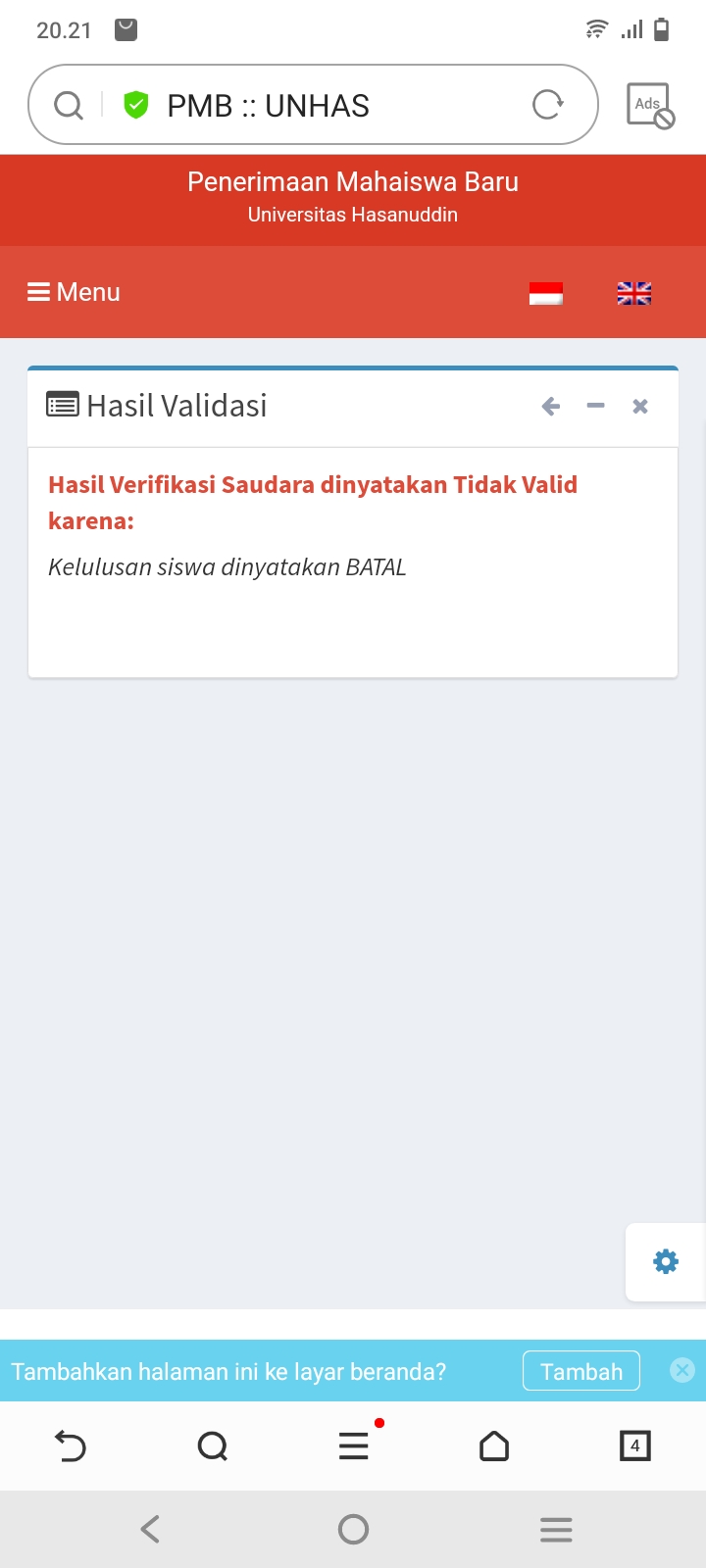The height and width of the screenshot is (1568, 706).
Task: Open browser search in bottom toolbar
Action: click(x=212, y=1445)
